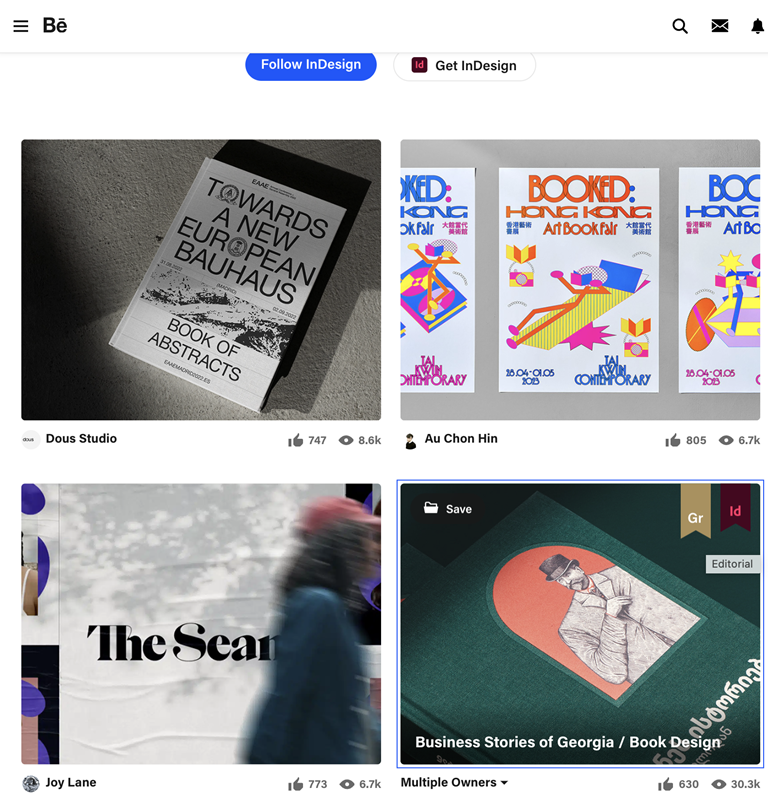The width and height of the screenshot is (768, 802).
Task: Tap the Gr ribbon badge
Action: pos(695,515)
